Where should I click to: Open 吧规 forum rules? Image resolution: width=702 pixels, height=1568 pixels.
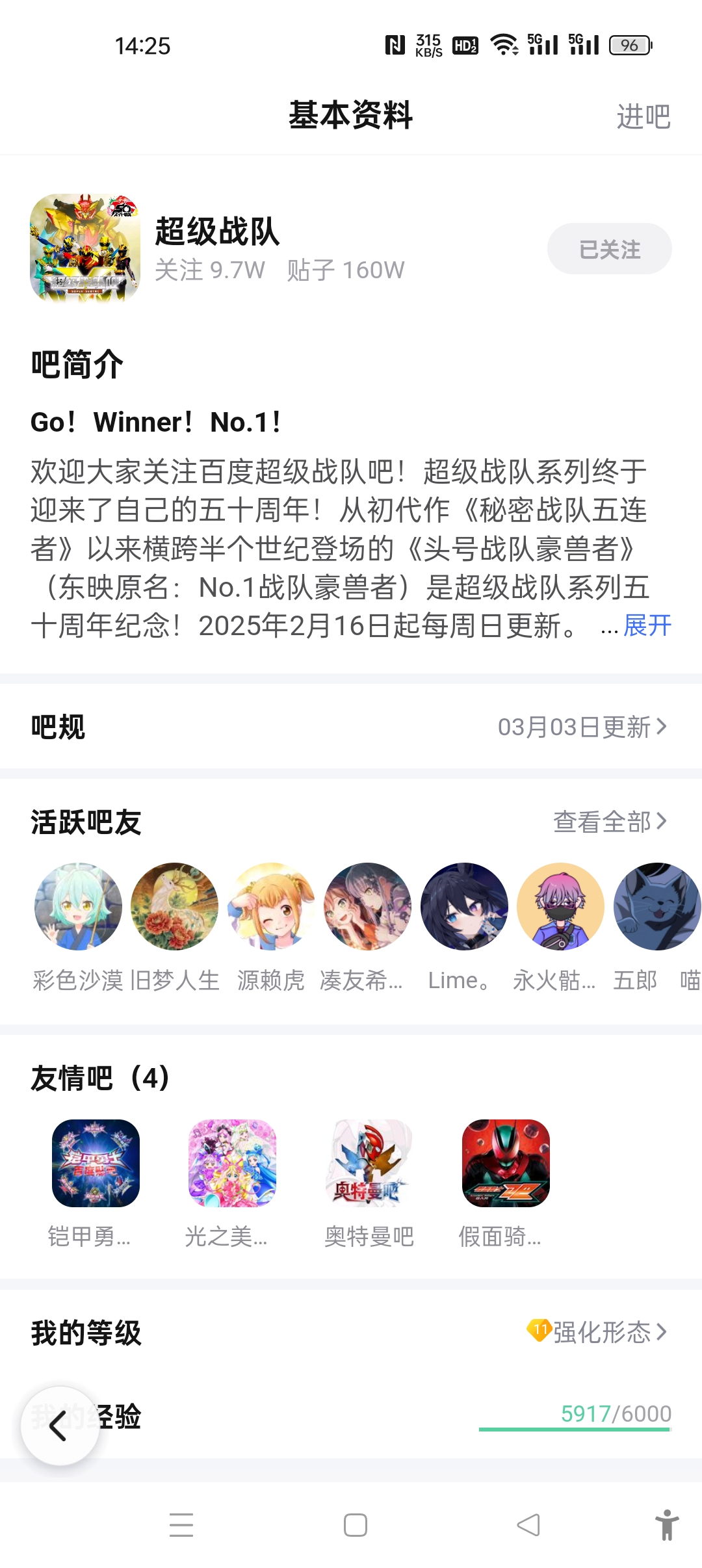pos(351,727)
